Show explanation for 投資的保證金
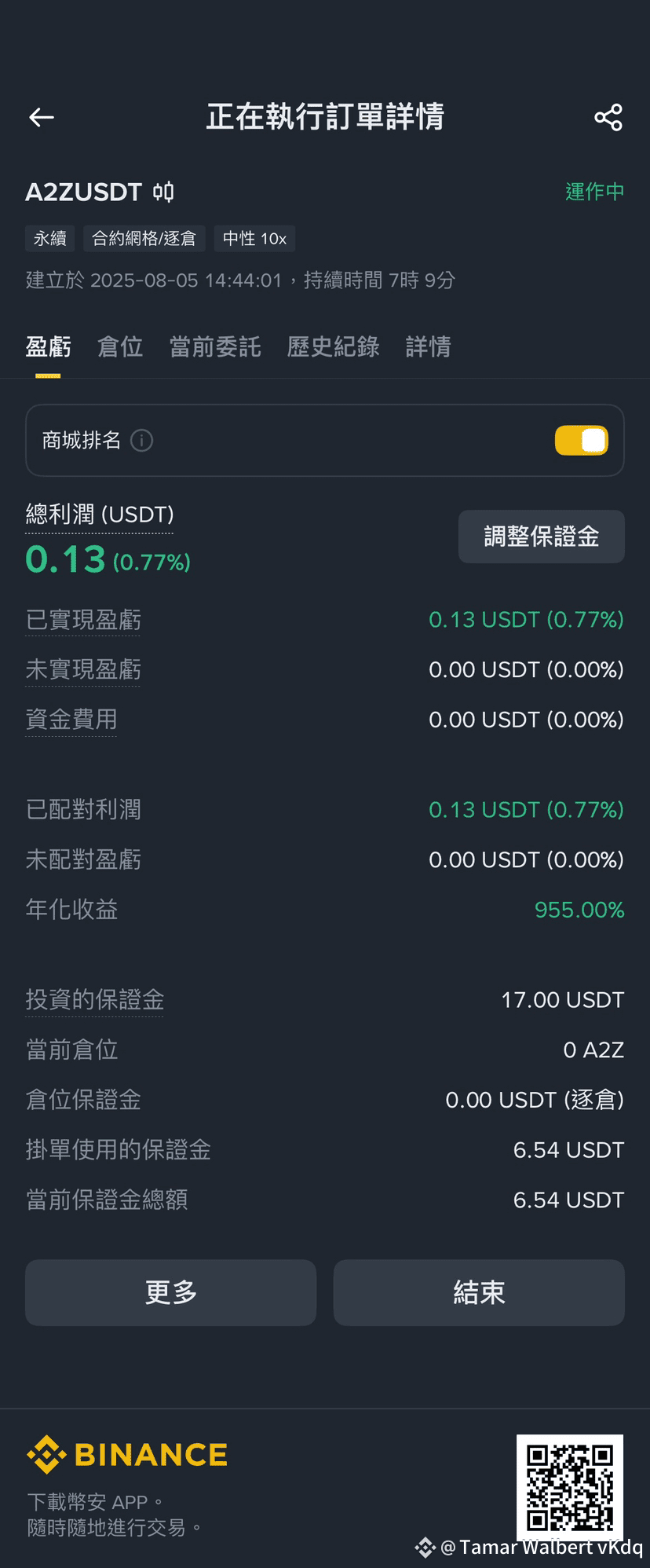 click(x=94, y=1000)
